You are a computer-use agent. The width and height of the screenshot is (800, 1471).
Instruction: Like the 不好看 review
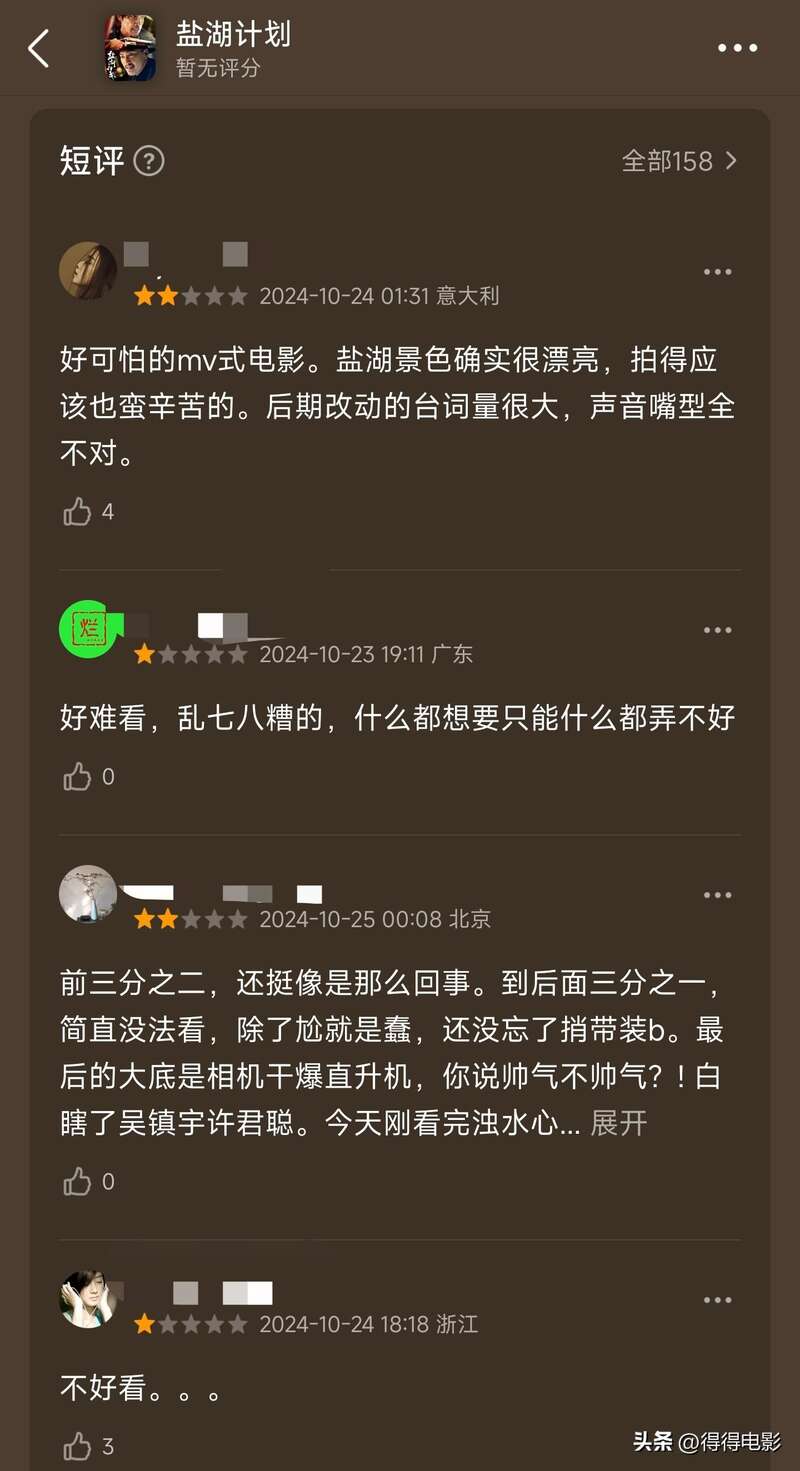tap(78, 1445)
